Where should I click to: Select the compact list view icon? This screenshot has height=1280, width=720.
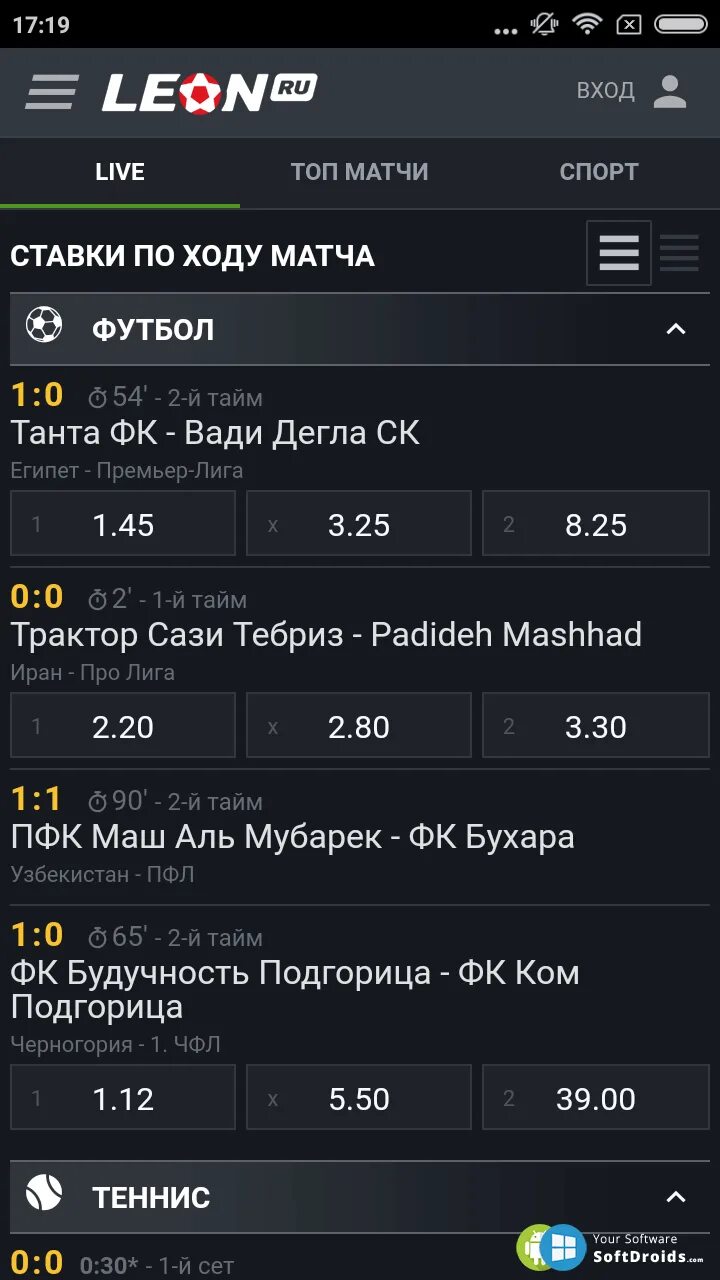click(x=680, y=253)
